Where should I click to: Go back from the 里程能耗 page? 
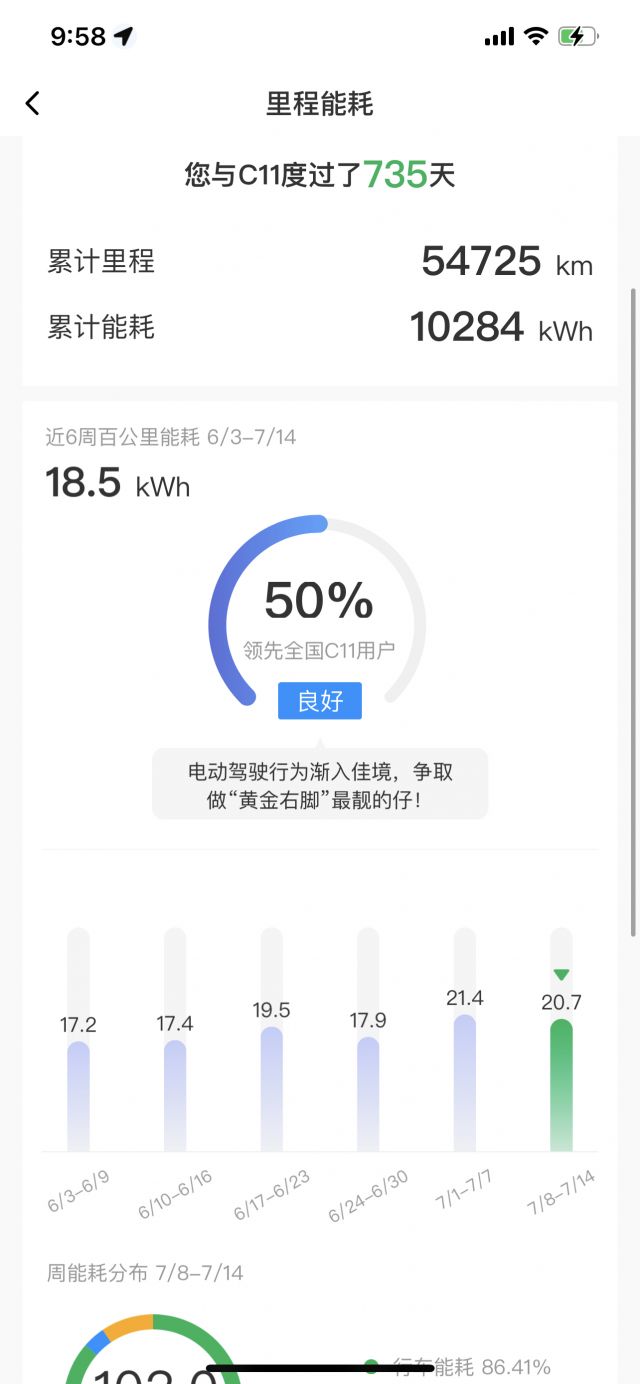point(33,103)
